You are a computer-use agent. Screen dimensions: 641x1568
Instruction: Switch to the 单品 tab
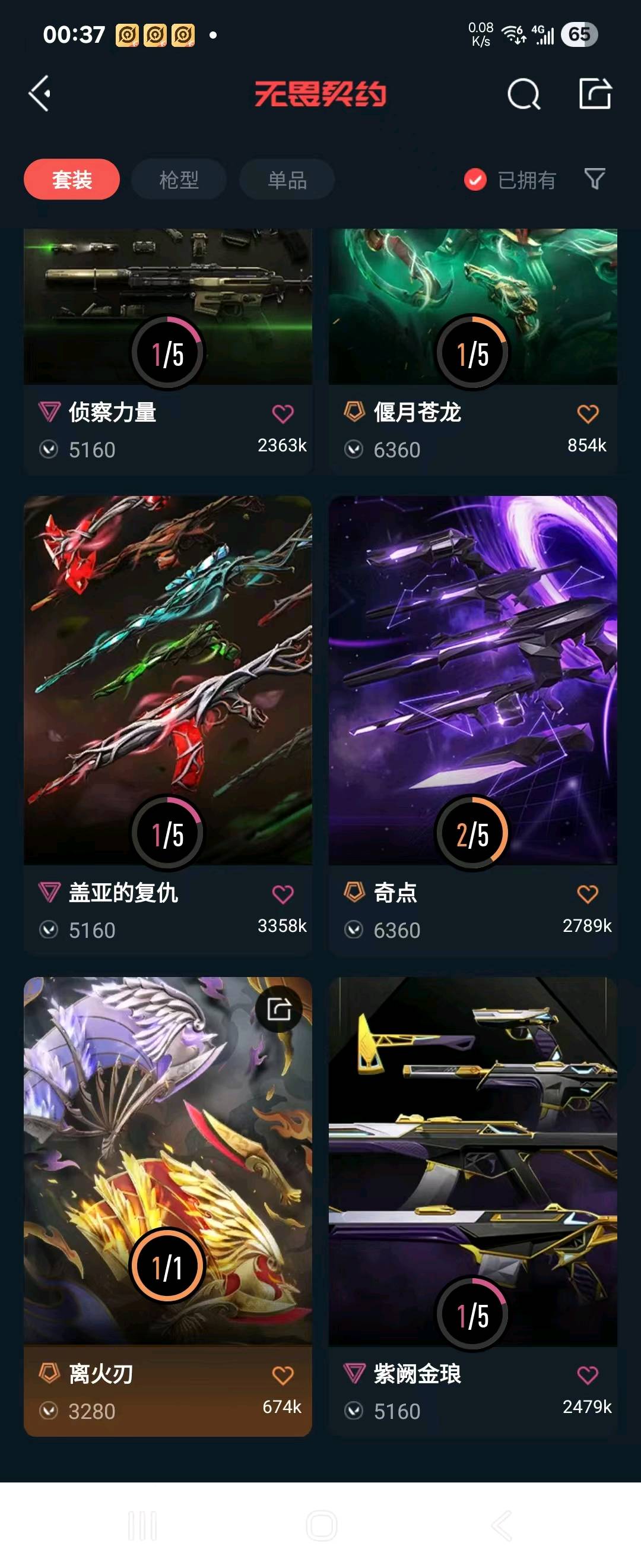pyautogui.click(x=287, y=179)
